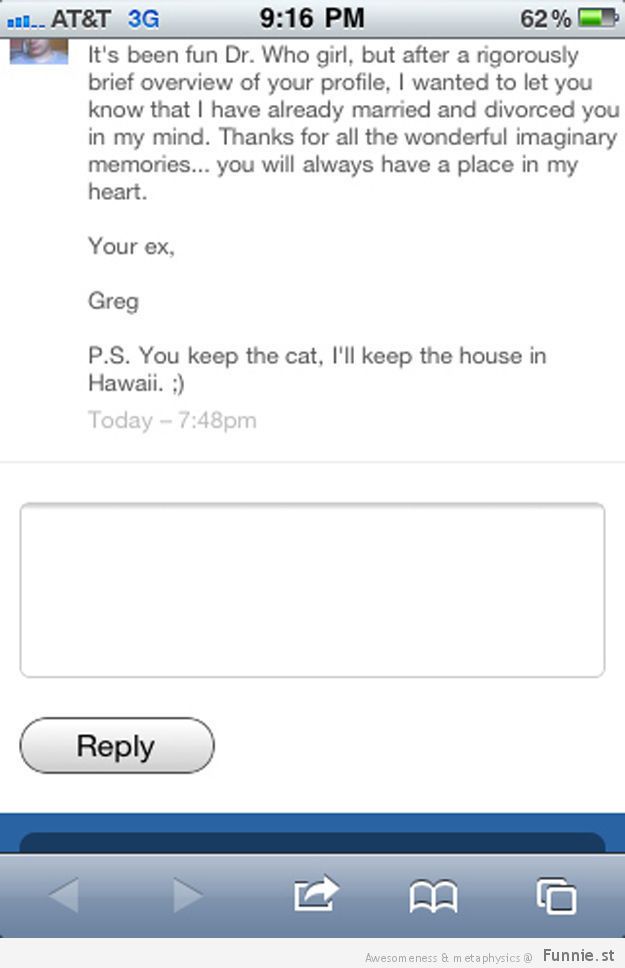Viewport: 625px width, 968px height.
Task: Go forward to the next page
Action: point(187,895)
